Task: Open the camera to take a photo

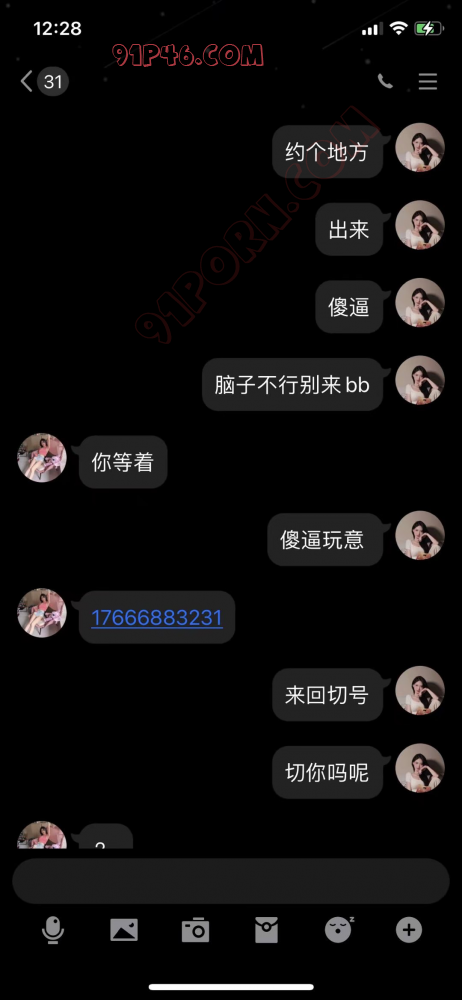Action: (195, 930)
